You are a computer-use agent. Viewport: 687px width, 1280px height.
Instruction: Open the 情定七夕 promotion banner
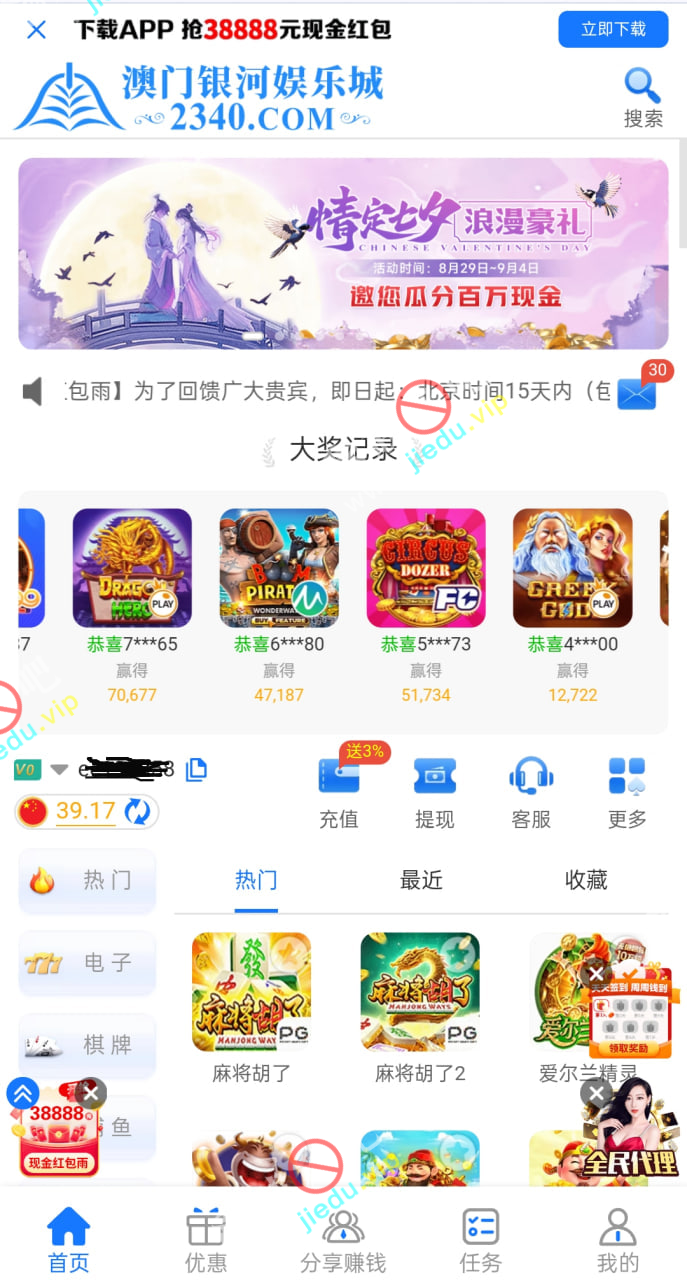click(343, 253)
